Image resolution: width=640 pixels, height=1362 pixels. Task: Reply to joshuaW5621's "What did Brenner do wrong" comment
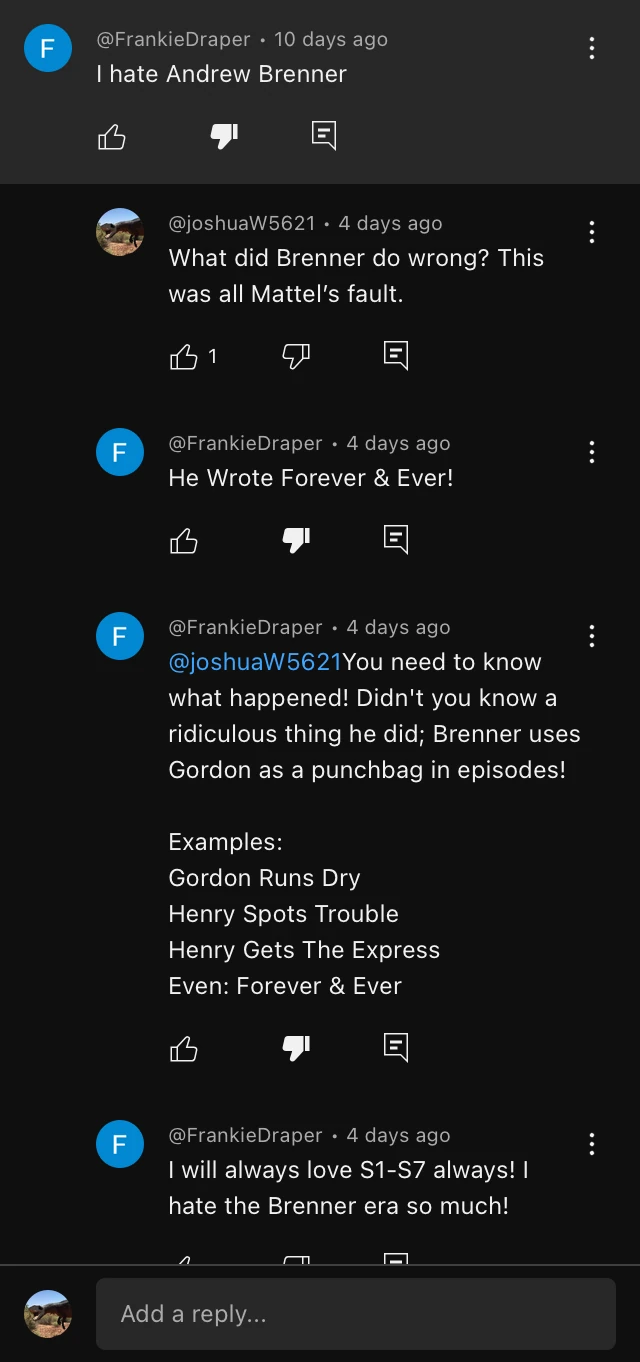[x=396, y=355]
